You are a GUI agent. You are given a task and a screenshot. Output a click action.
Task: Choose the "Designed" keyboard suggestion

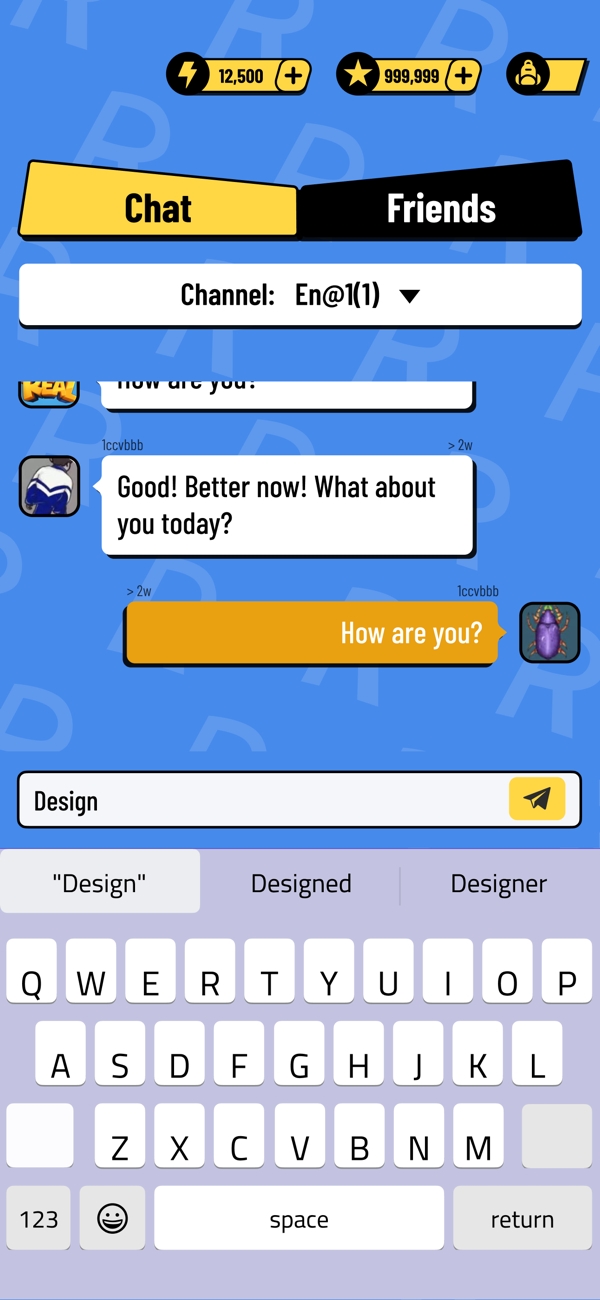click(301, 884)
